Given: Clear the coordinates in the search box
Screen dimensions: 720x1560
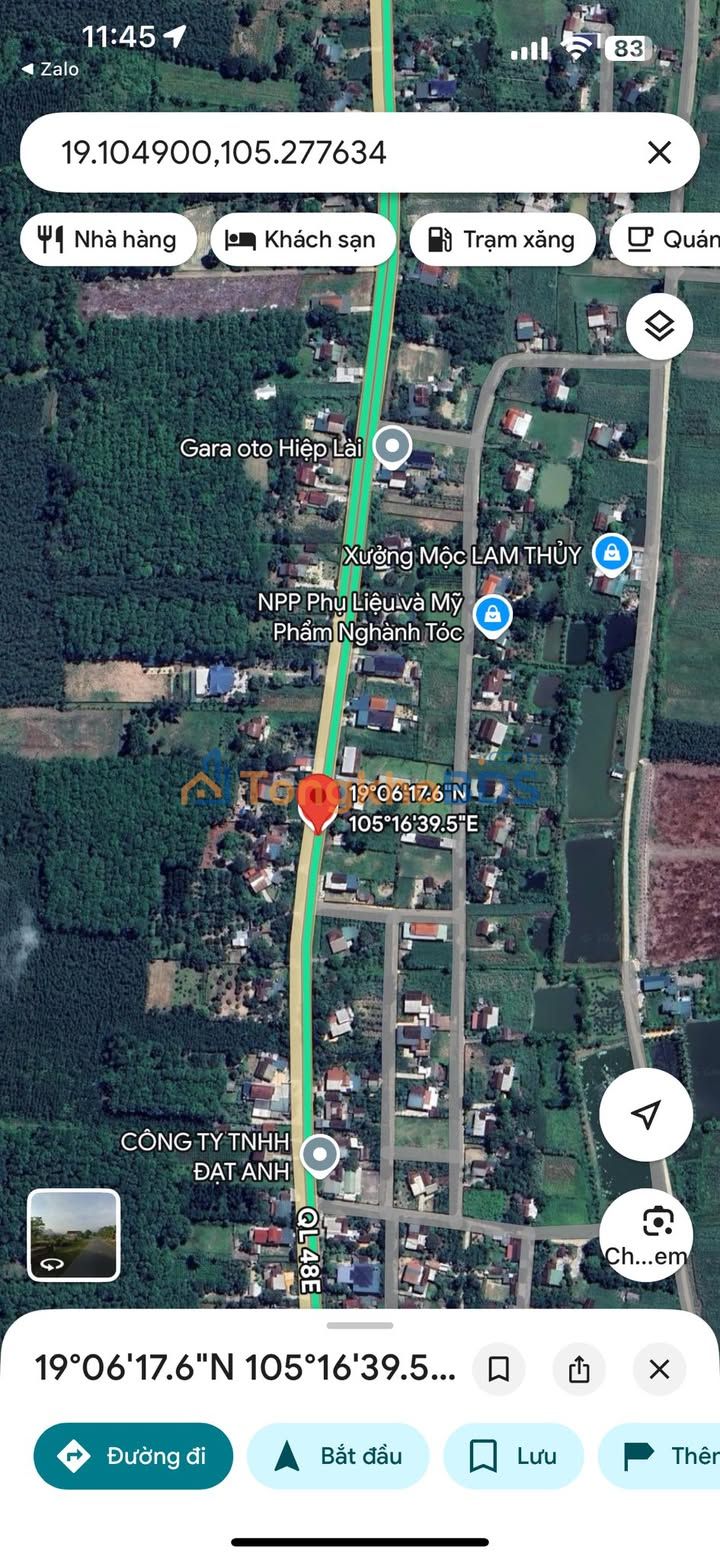Looking at the screenshot, I should tap(659, 152).
